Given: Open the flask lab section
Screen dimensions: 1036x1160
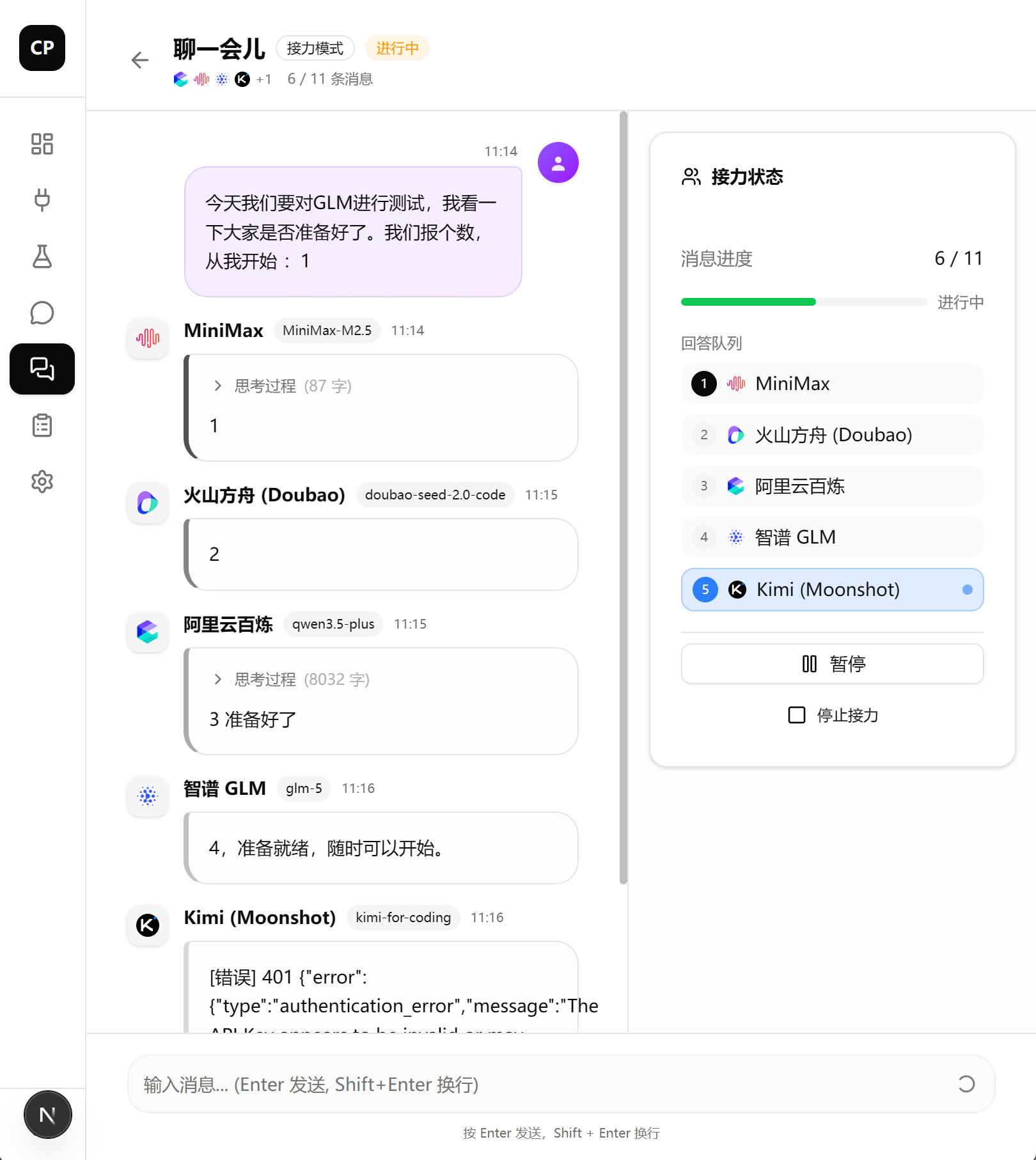Looking at the screenshot, I should 42,256.
